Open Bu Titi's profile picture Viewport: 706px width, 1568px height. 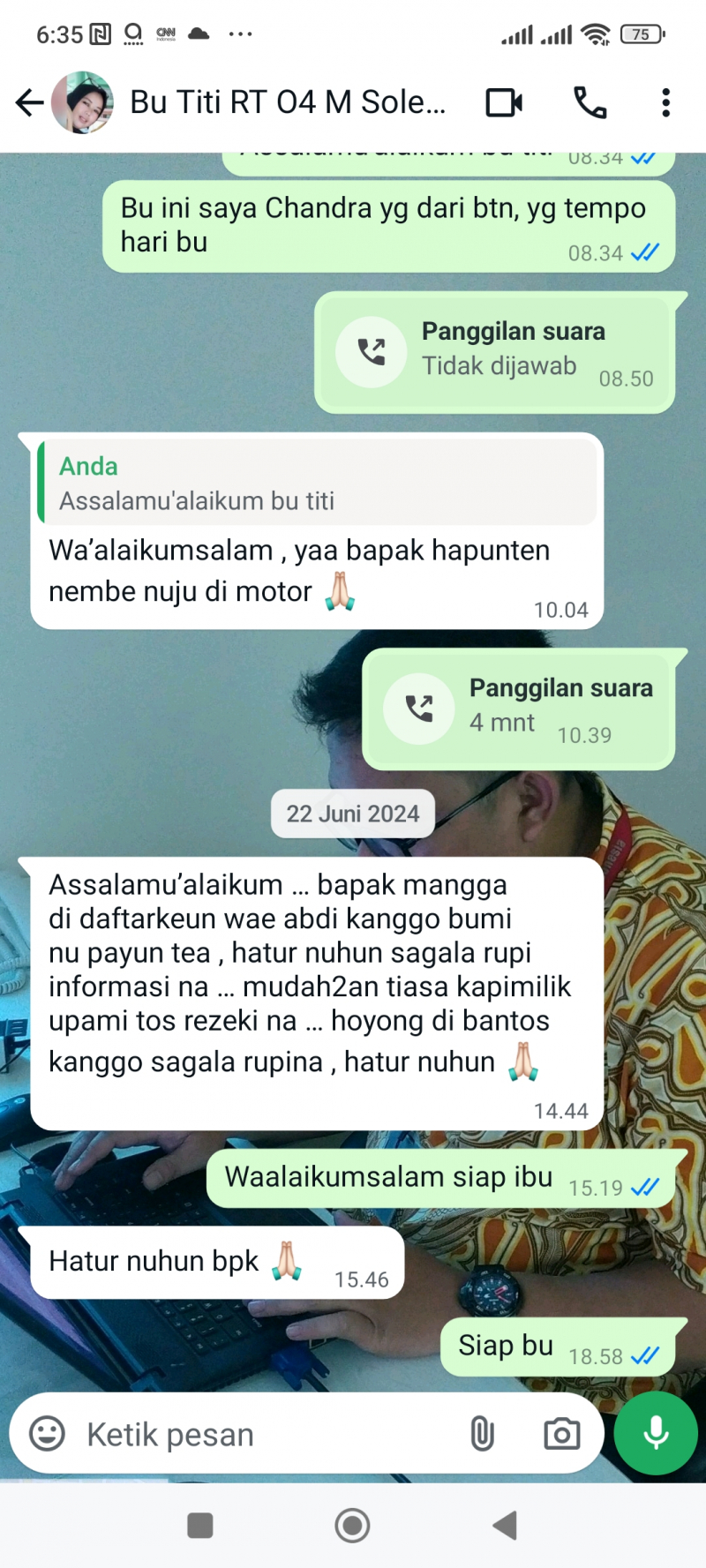83,102
